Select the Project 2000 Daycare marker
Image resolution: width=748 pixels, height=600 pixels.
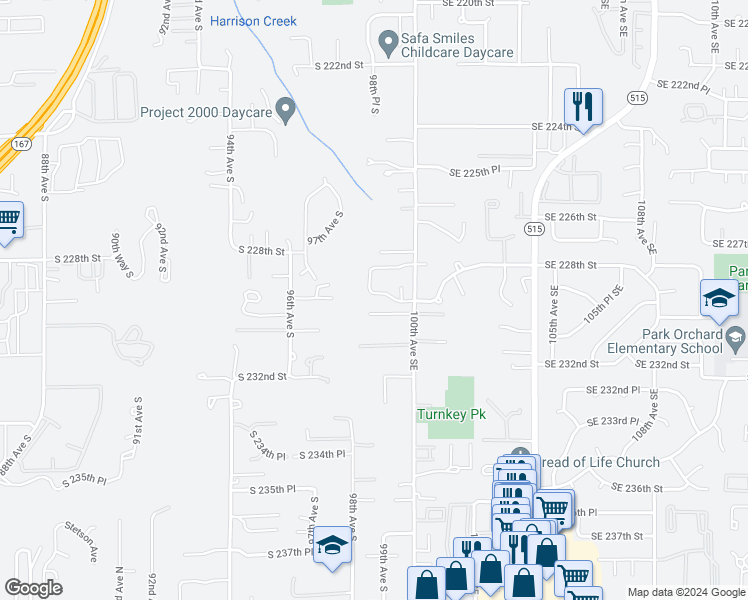[x=285, y=111]
